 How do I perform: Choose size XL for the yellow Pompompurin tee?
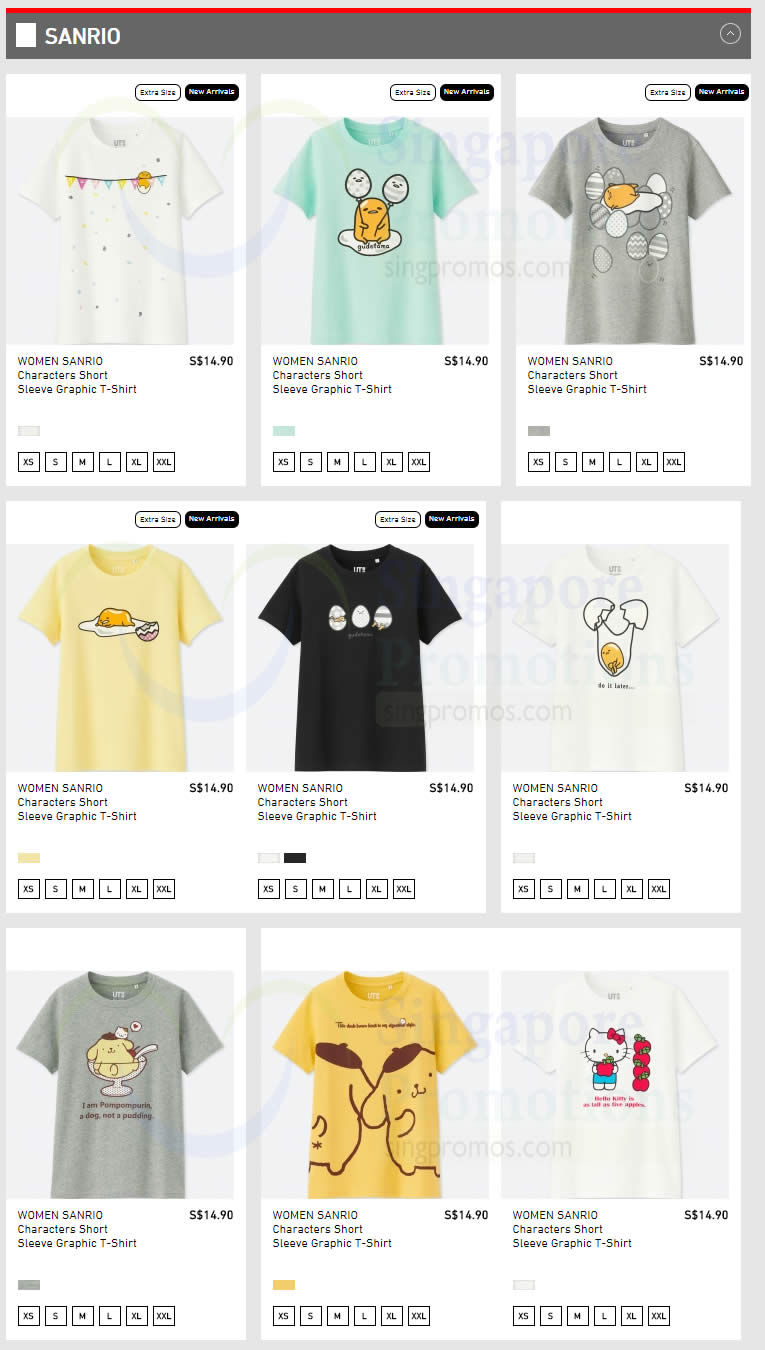coord(392,1316)
